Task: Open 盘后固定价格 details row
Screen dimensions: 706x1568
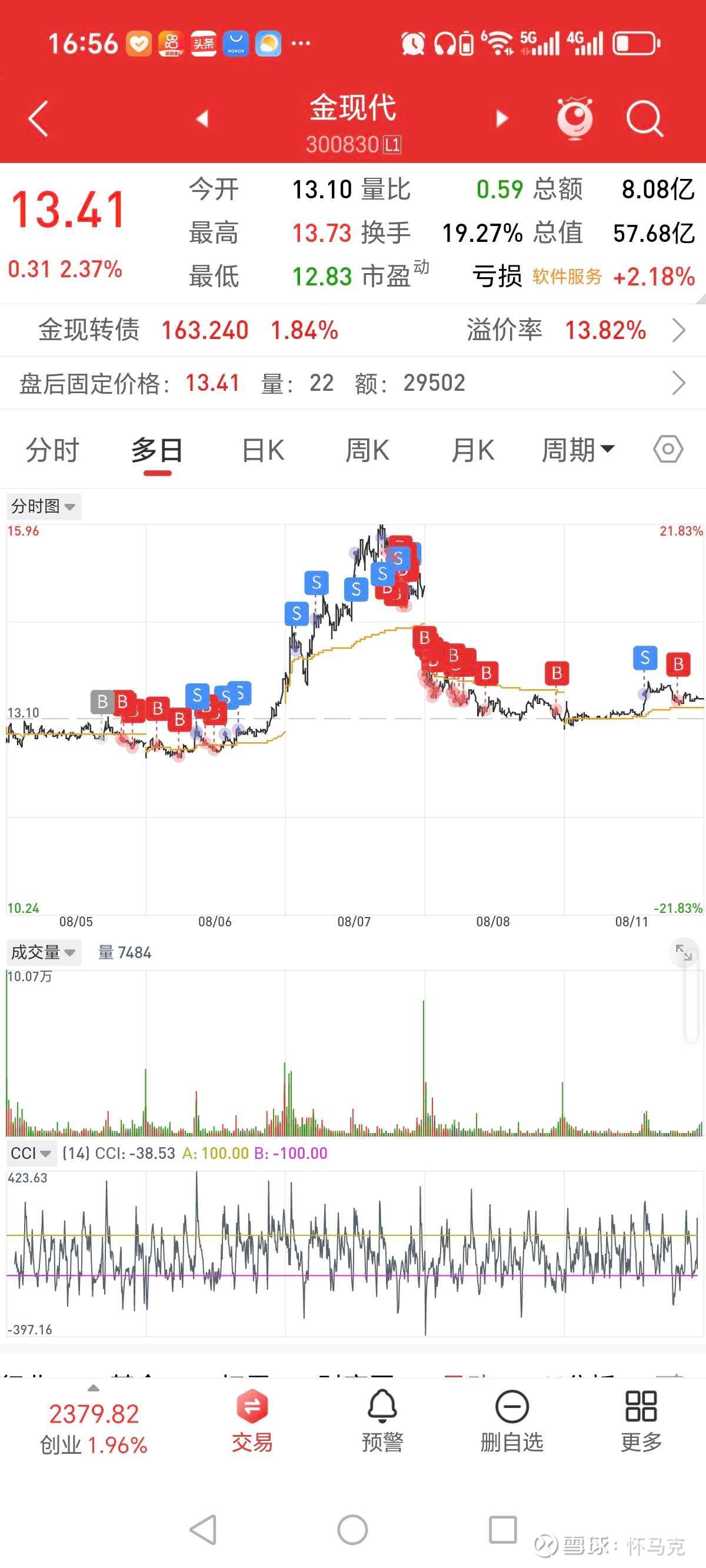Action: [x=353, y=384]
